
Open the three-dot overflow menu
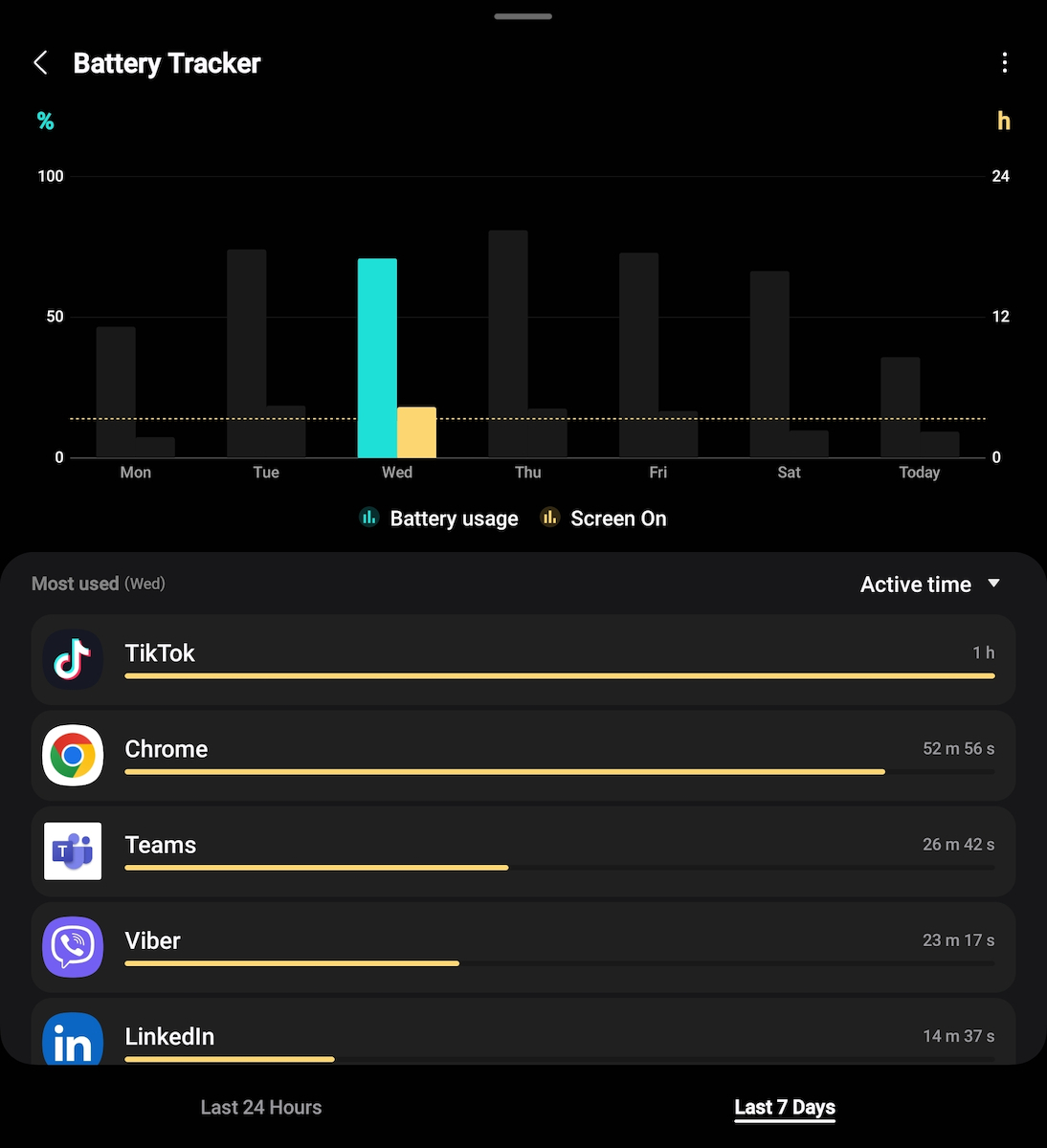click(x=1004, y=63)
